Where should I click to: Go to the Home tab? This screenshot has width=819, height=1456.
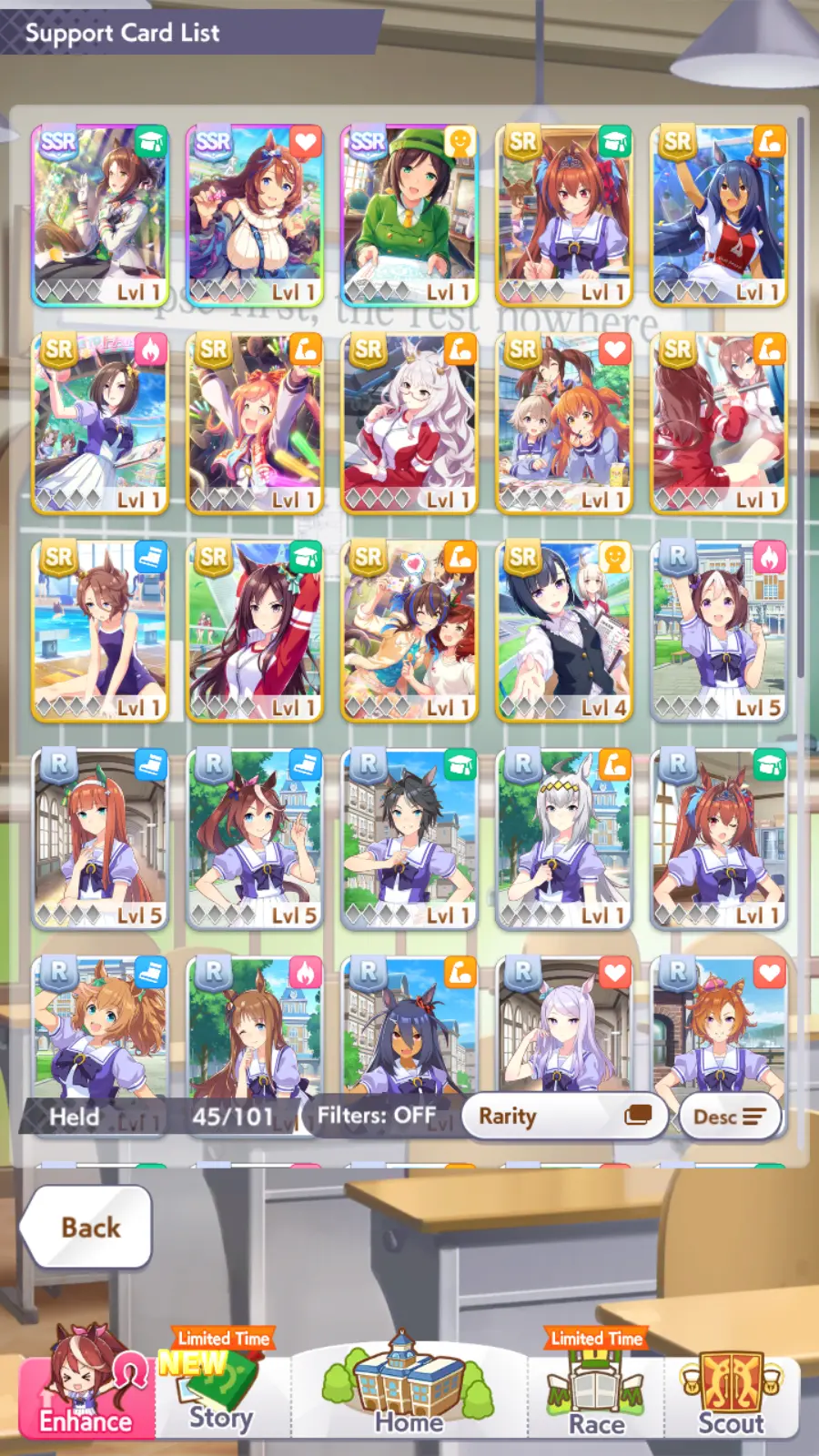pyautogui.click(x=409, y=1392)
